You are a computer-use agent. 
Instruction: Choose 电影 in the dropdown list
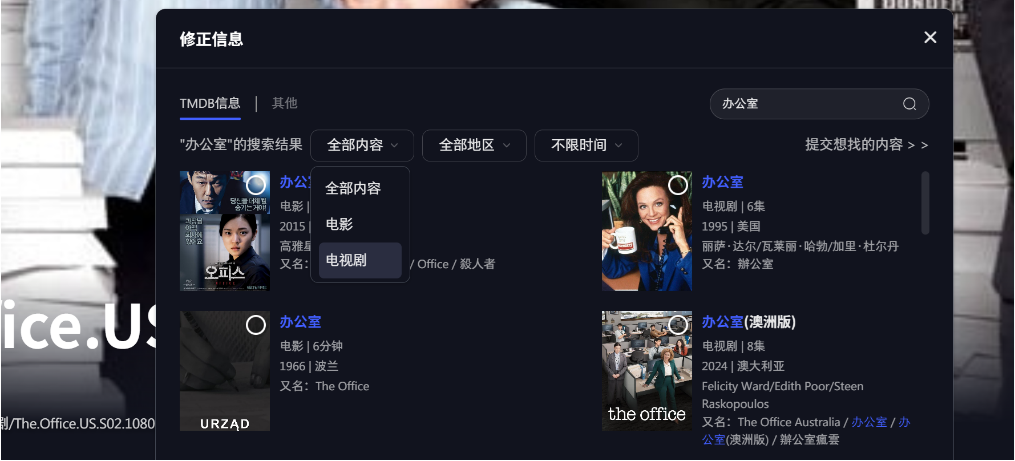pyautogui.click(x=340, y=224)
